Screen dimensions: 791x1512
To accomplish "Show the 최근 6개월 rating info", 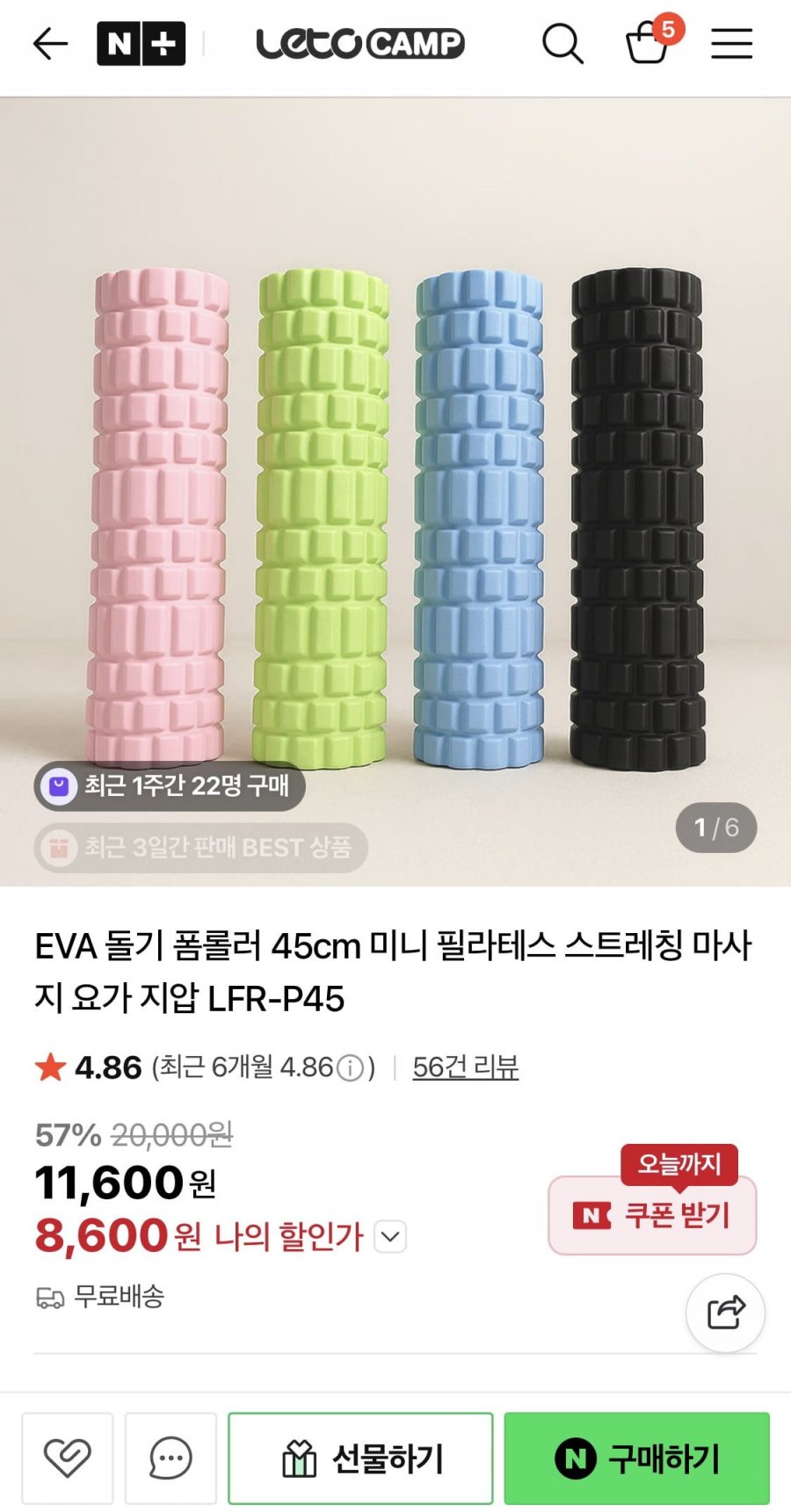I will pos(350,1068).
